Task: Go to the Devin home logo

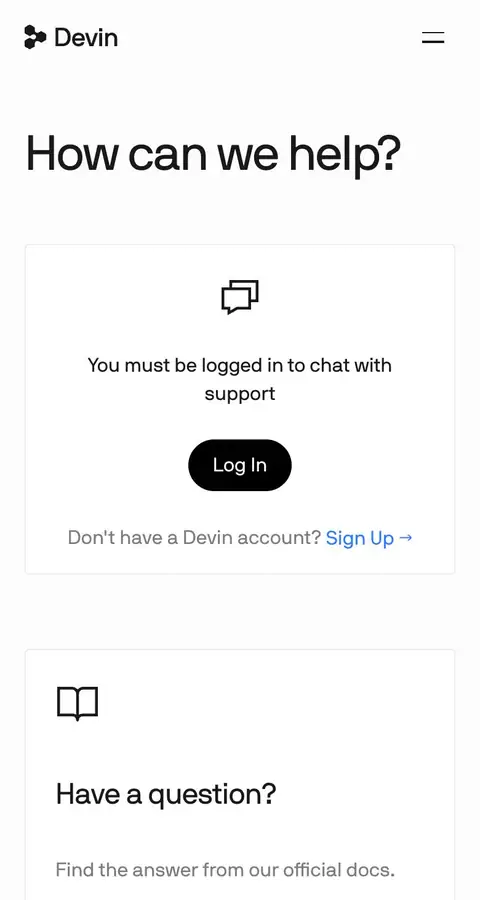Action: (x=71, y=38)
